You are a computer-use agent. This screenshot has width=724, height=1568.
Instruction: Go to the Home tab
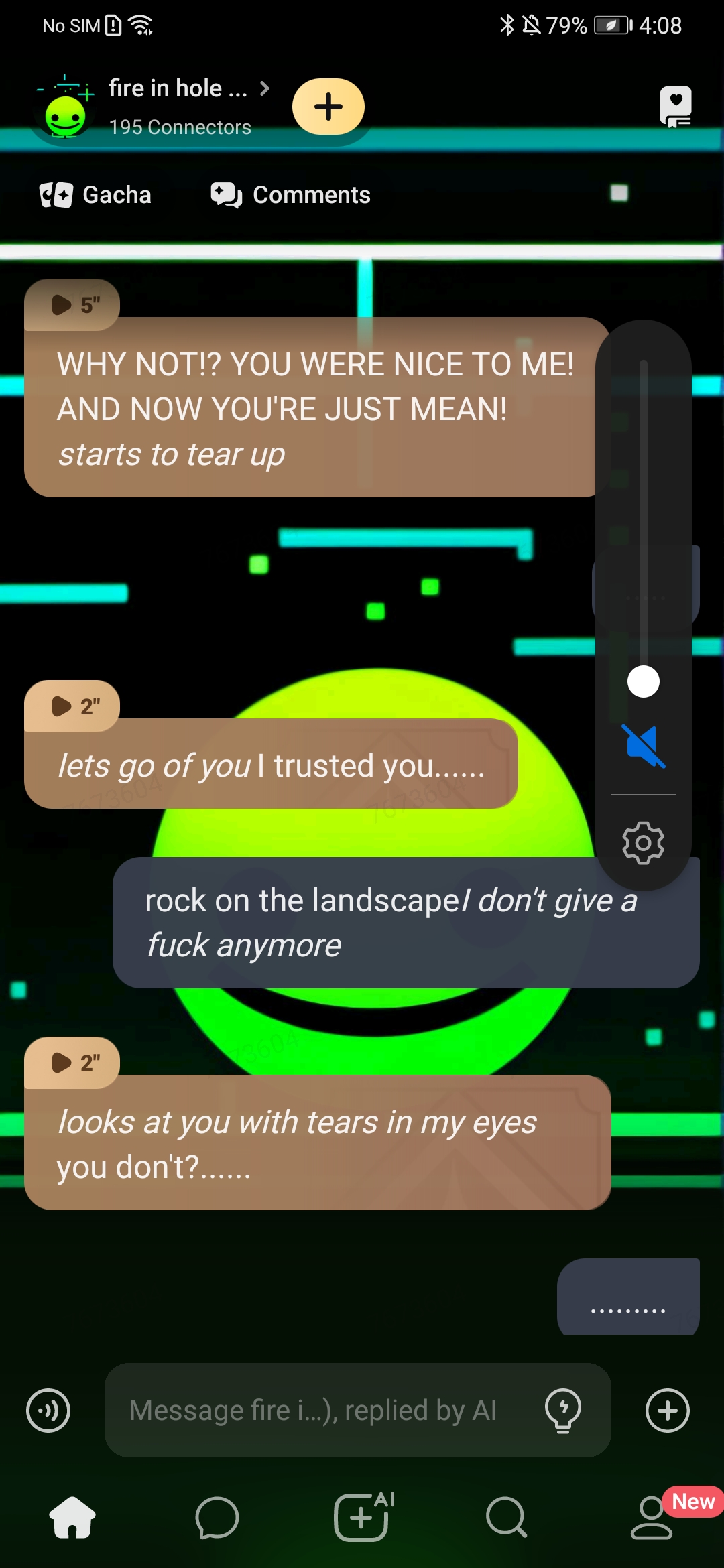pos(72,1517)
